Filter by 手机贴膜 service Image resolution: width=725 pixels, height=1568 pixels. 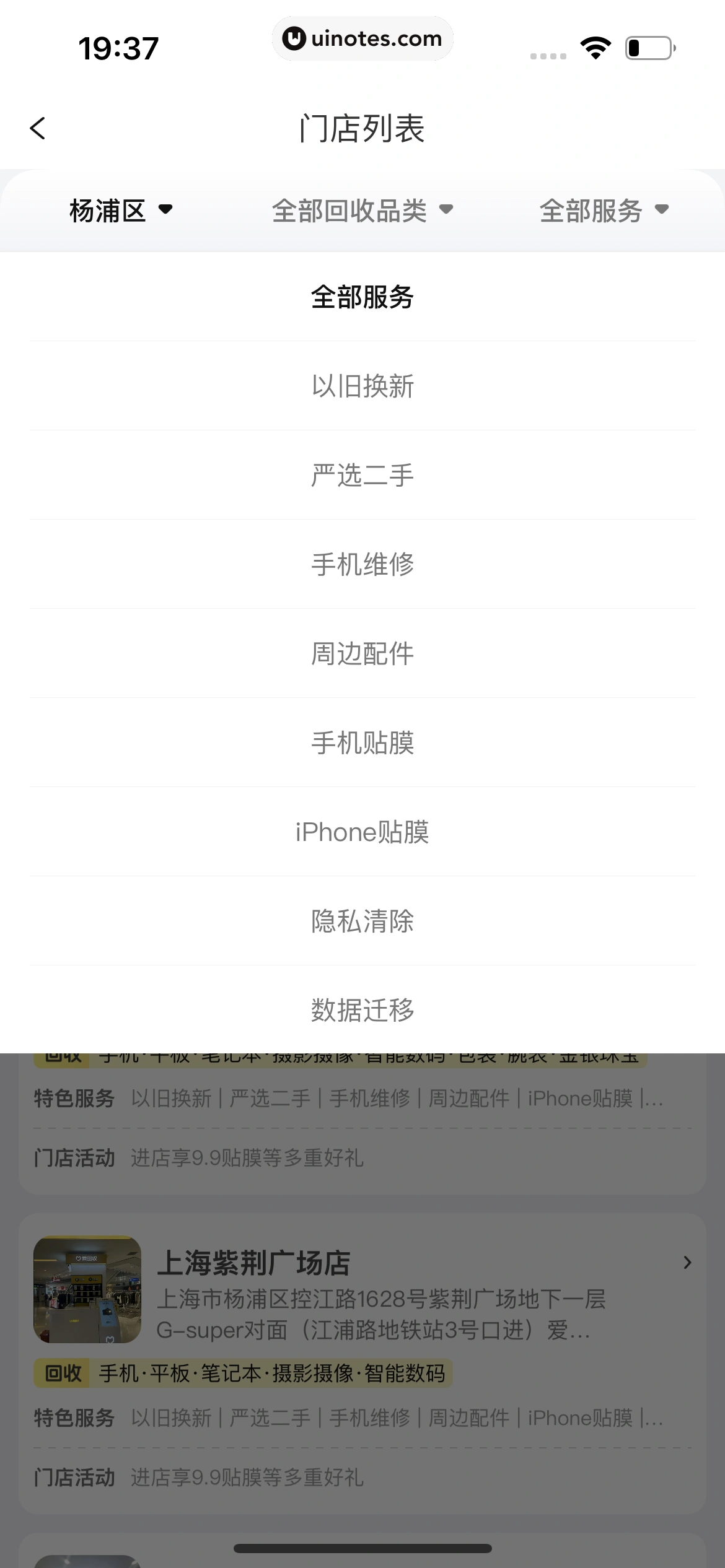(x=362, y=743)
